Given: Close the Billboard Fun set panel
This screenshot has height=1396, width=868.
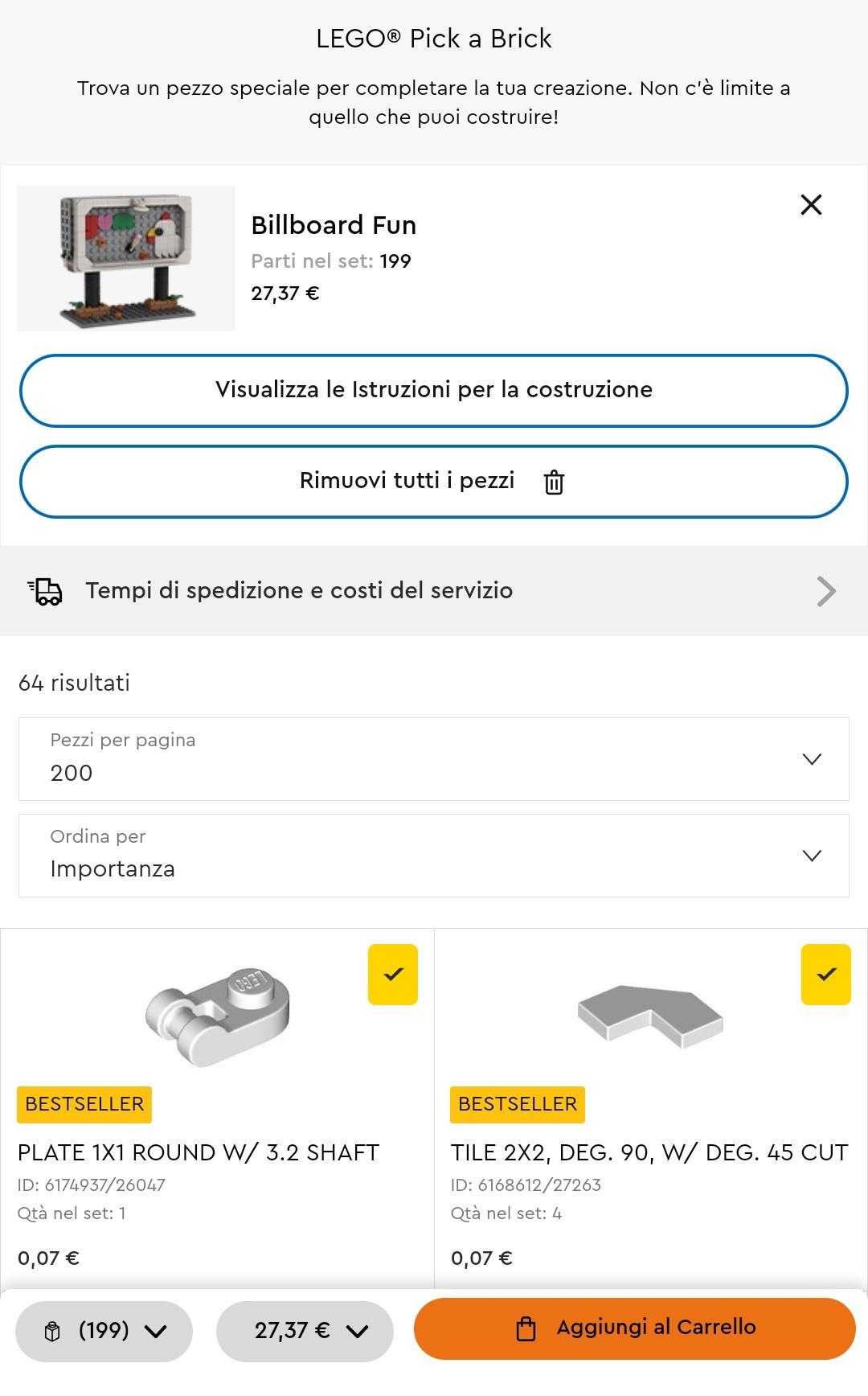Looking at the screenshot, I should [x=811, y=205].
